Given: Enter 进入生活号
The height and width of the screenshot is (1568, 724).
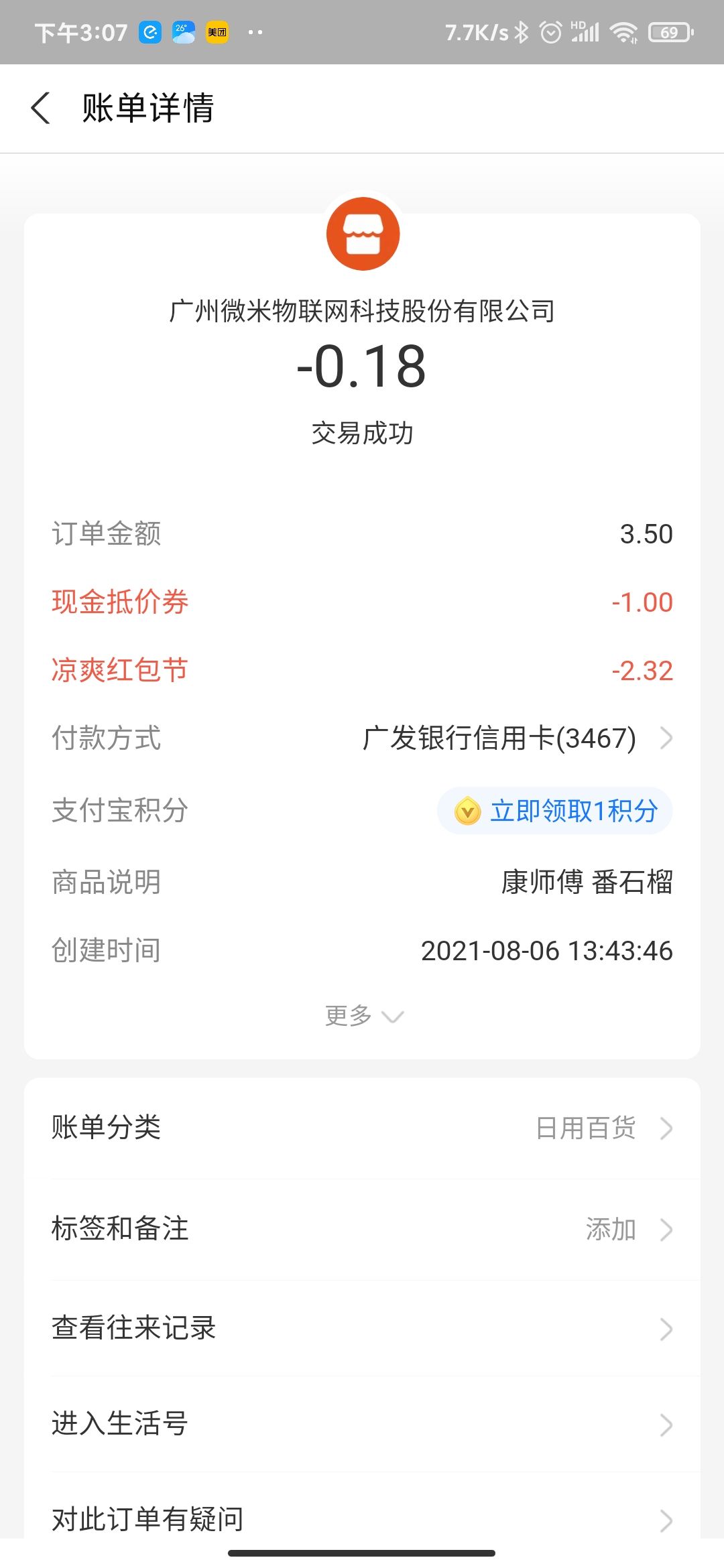Looking at the screenshot, I should (362, 1424).
